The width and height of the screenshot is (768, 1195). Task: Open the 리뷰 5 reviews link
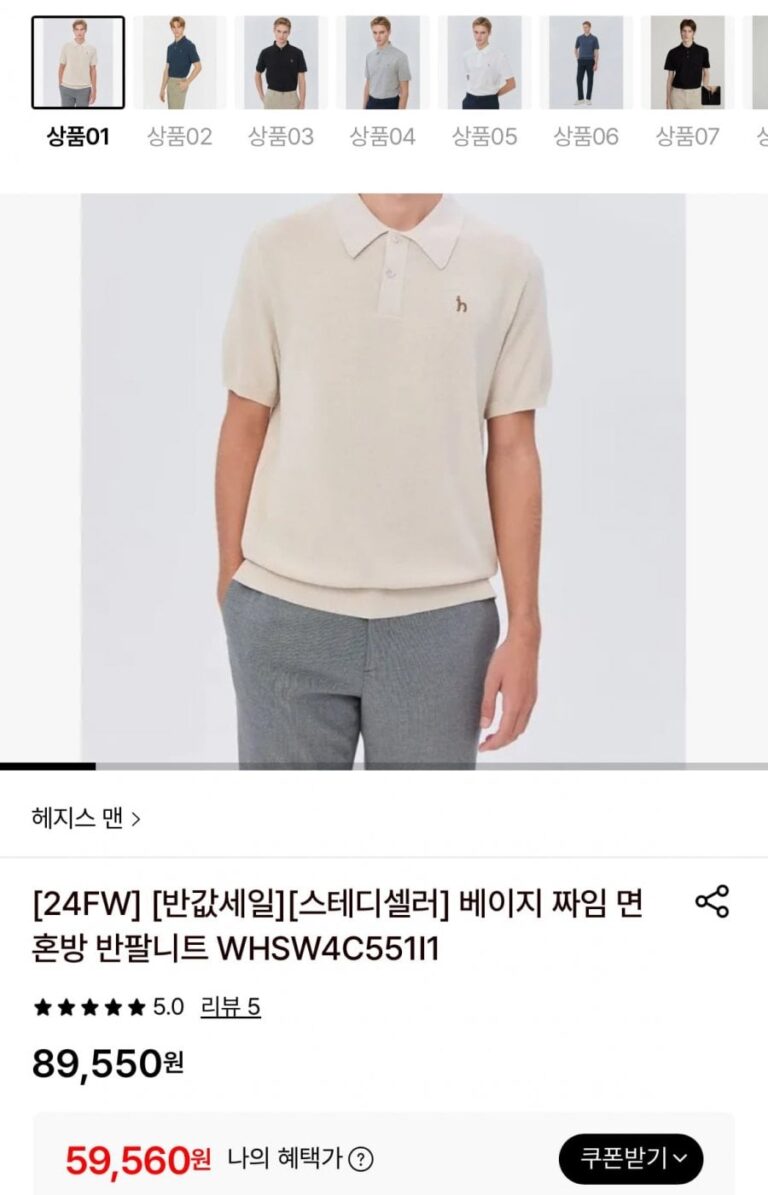tap(230, 1007)
